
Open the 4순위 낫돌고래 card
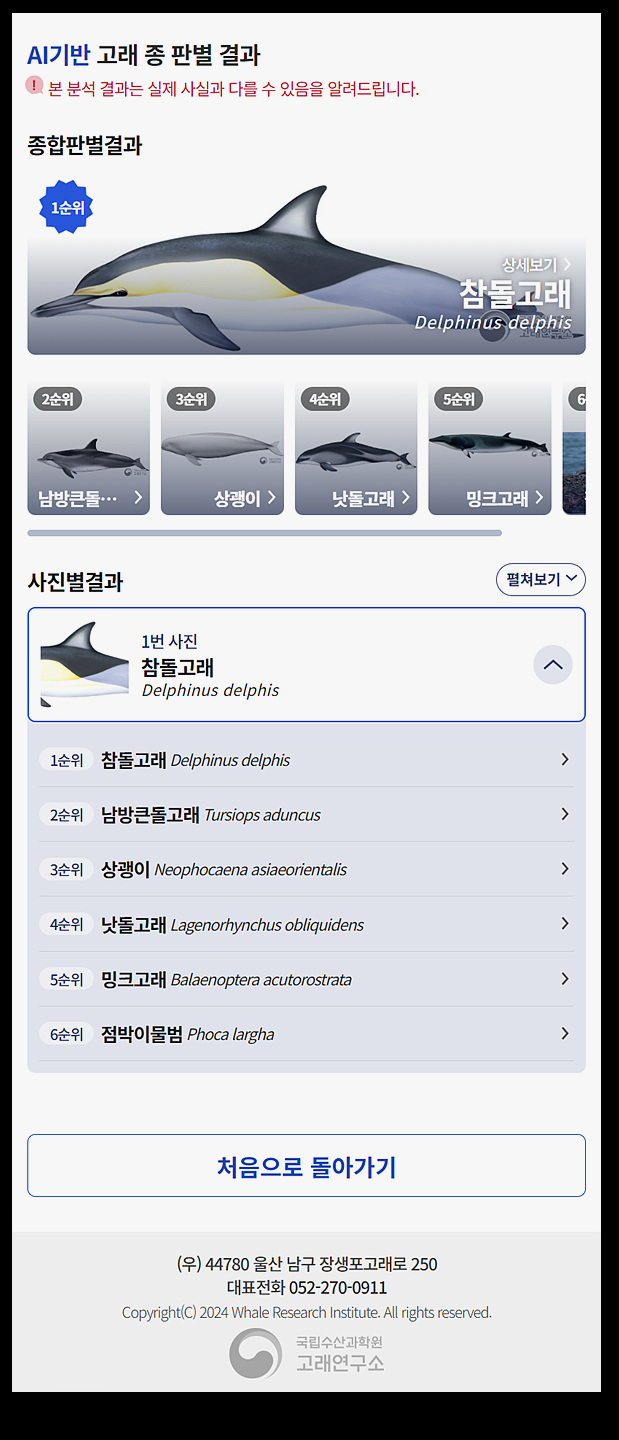tap(356, 448)
